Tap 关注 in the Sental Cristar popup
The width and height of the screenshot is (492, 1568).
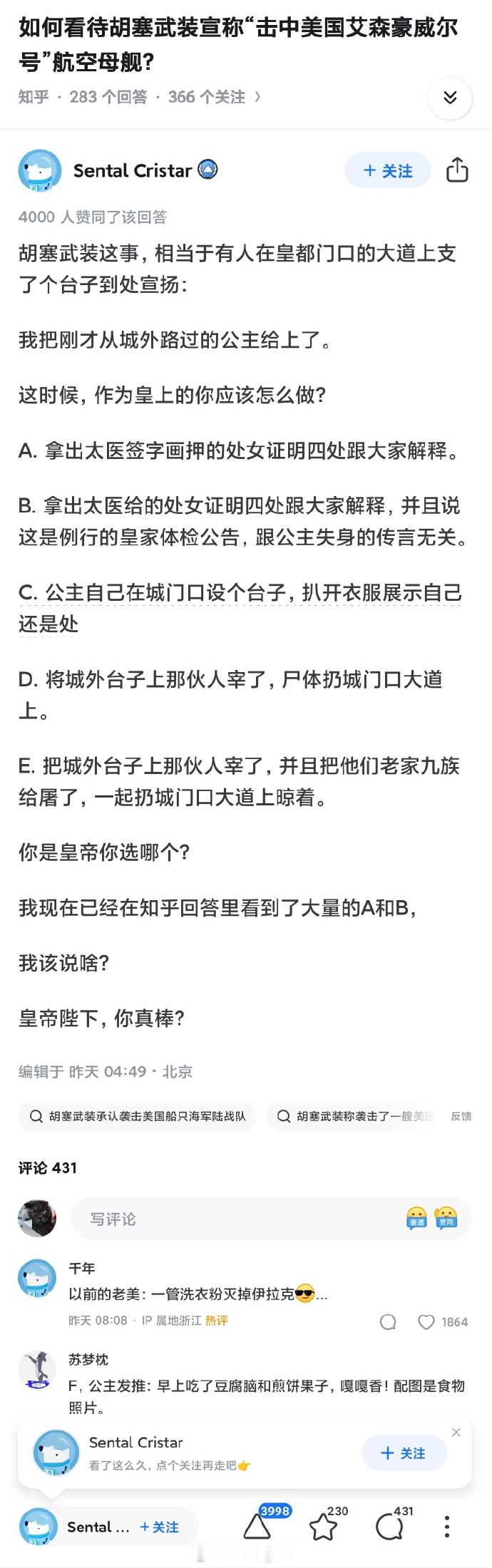(404, 1453)
